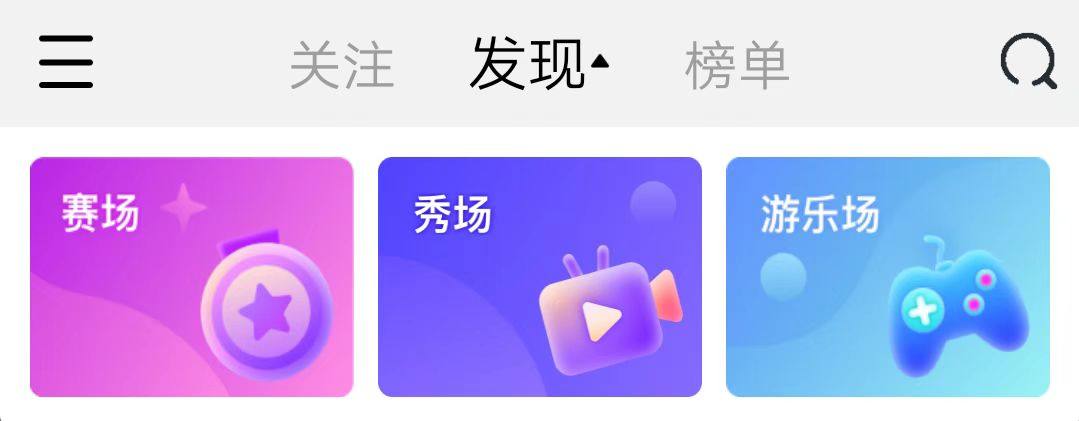This screenshot has height=421, width=1079.
Task: Open the 赛场 card
Action: (x=192, y=277)
